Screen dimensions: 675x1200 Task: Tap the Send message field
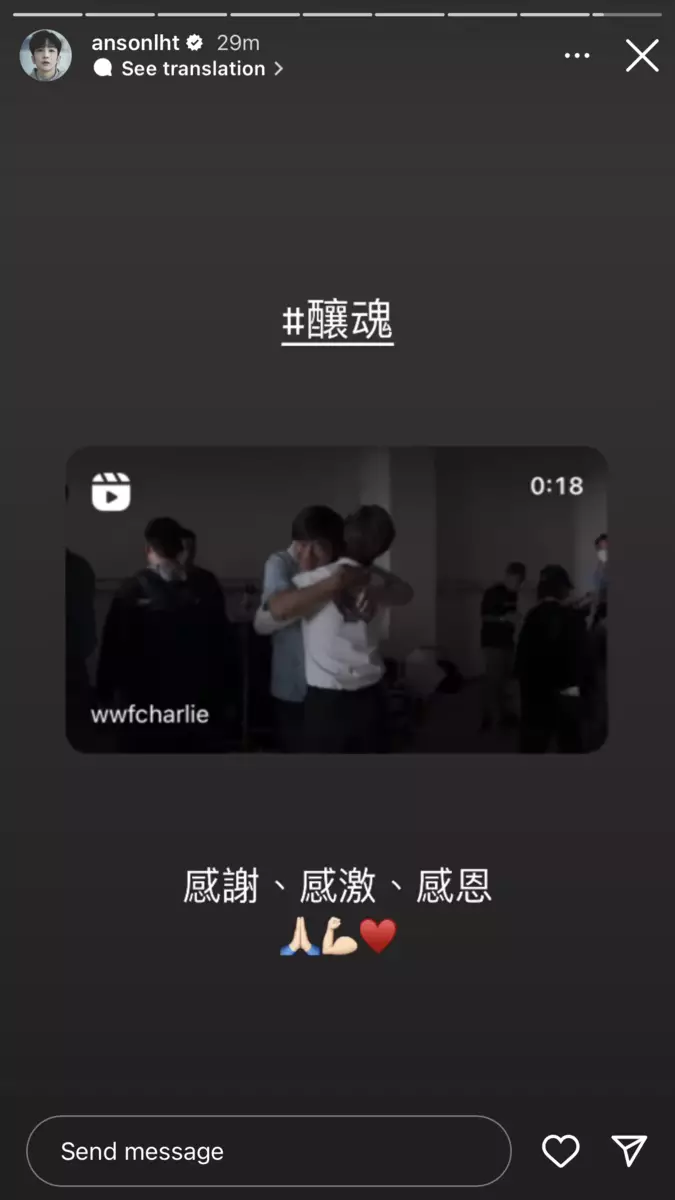click(268, 1151)
